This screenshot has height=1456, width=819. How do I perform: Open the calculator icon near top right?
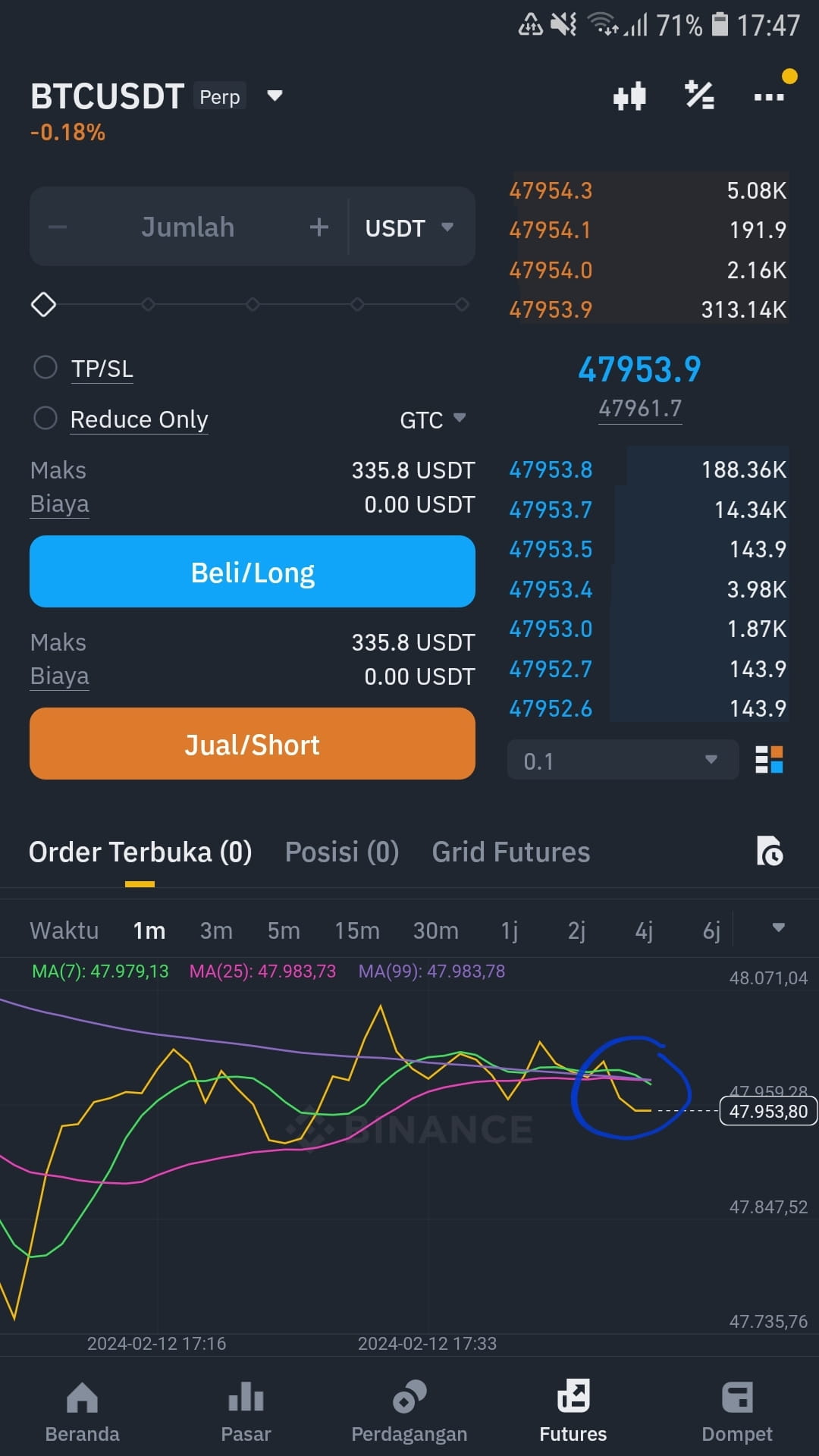point(699,96)
